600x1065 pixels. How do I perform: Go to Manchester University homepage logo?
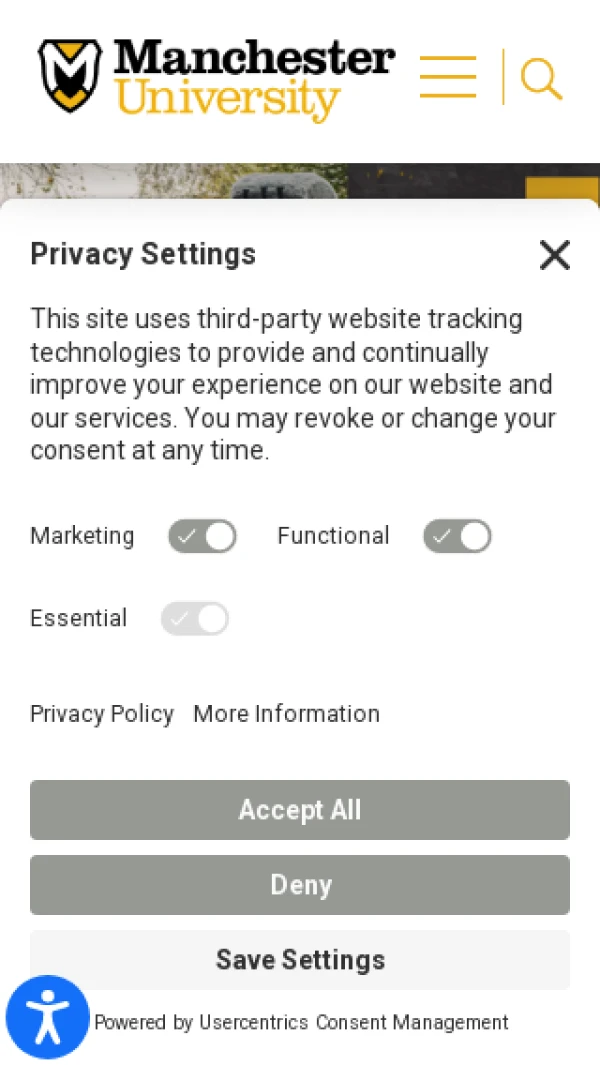click(216, 78)
